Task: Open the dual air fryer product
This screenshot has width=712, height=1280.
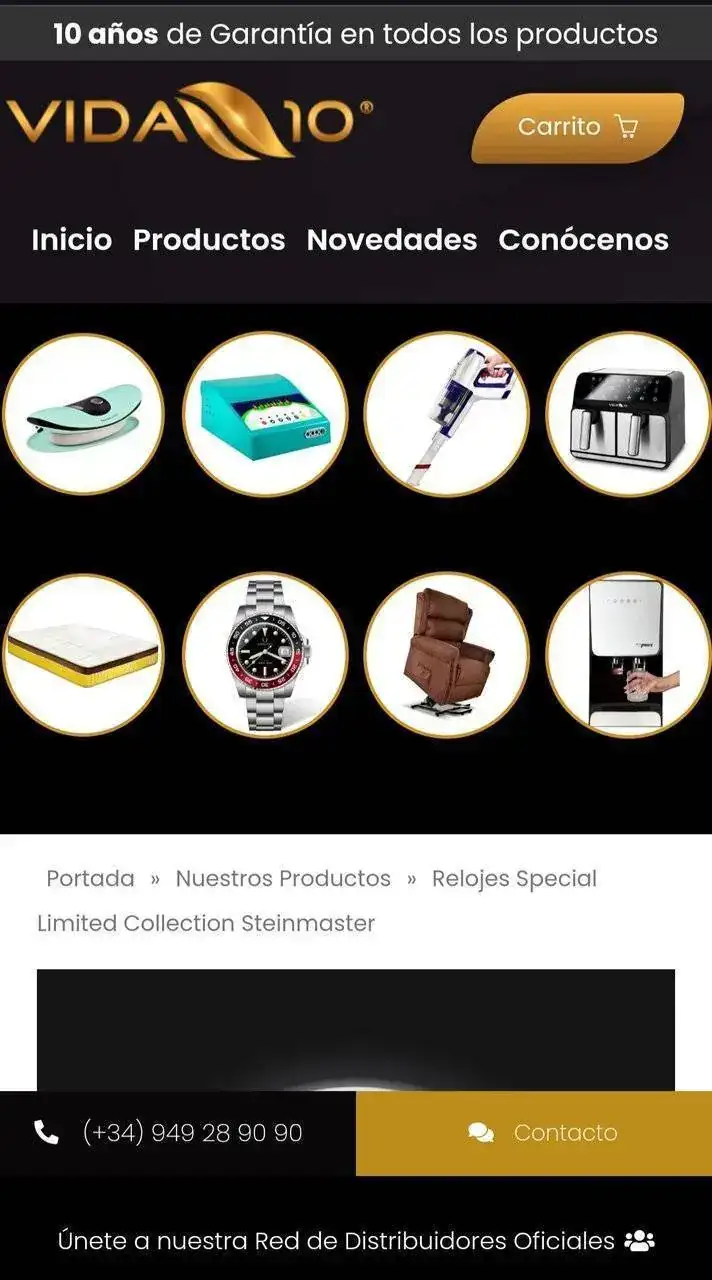Action: click(x=628, y=414)
